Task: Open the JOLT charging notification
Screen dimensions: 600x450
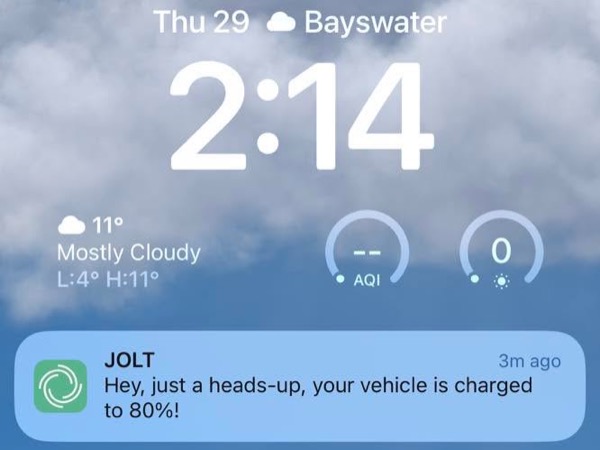Action: click(300, 386)
